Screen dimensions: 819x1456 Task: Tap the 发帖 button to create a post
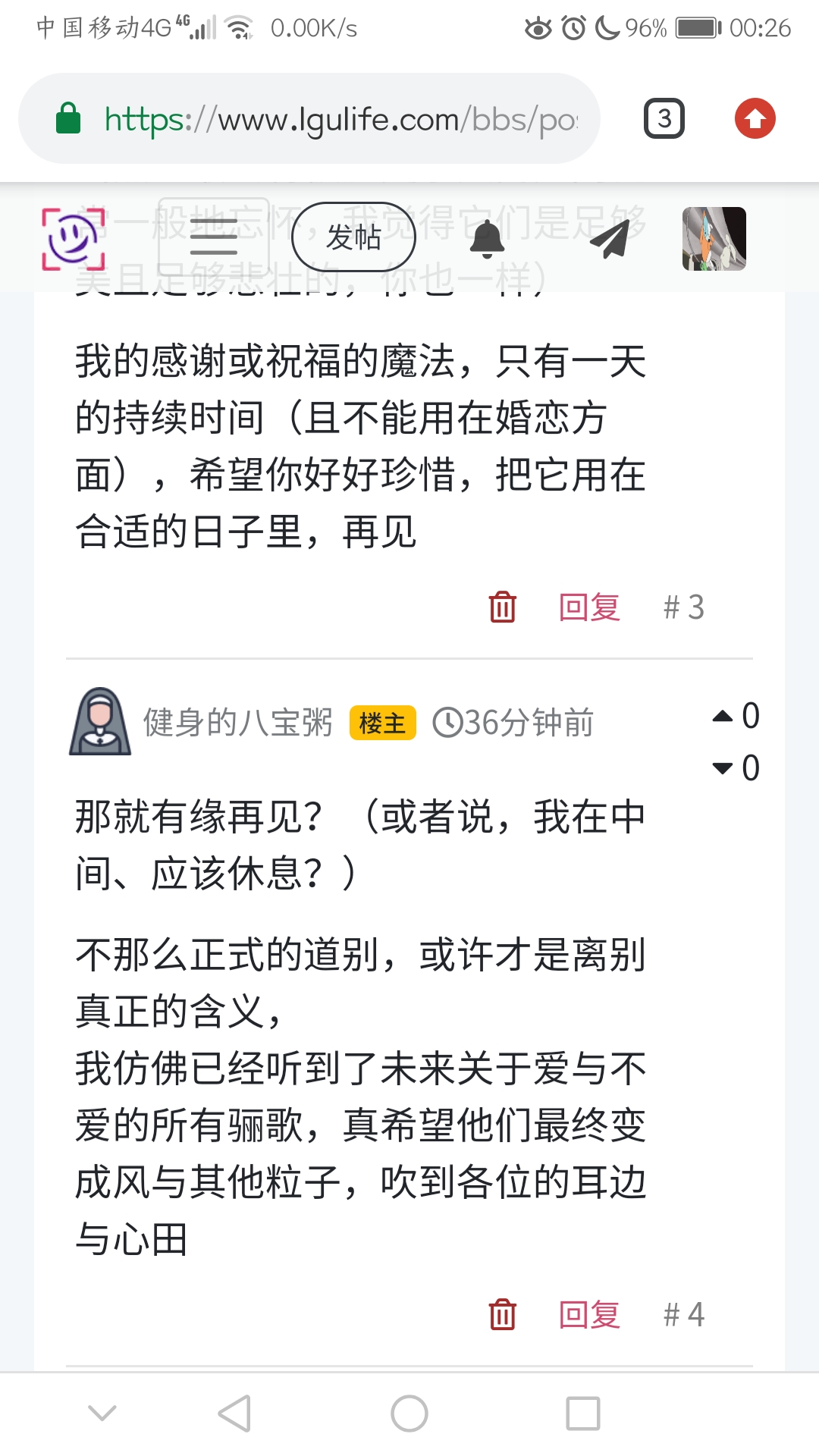coord(353,237)
